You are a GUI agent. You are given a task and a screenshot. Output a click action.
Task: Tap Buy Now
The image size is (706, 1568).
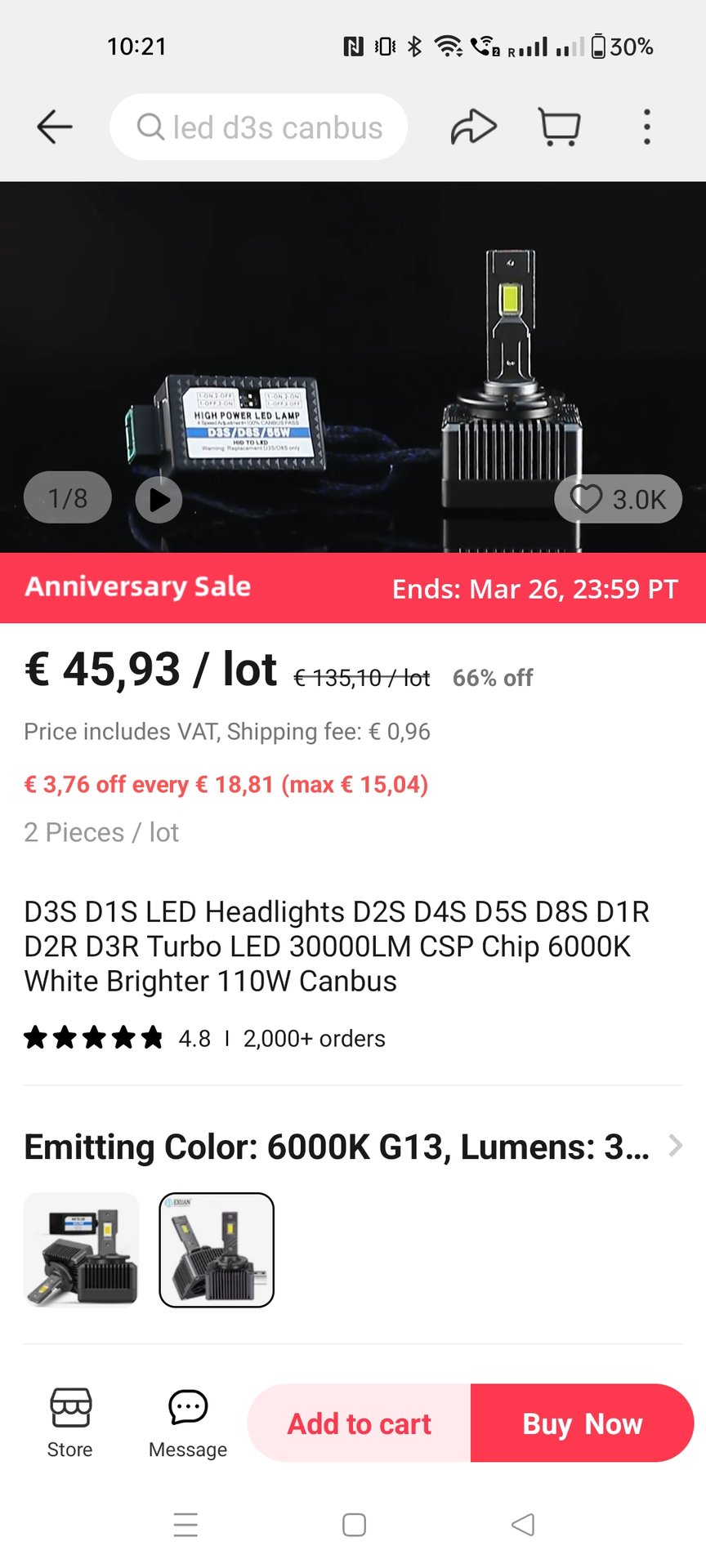click(x=583, y=1423)
